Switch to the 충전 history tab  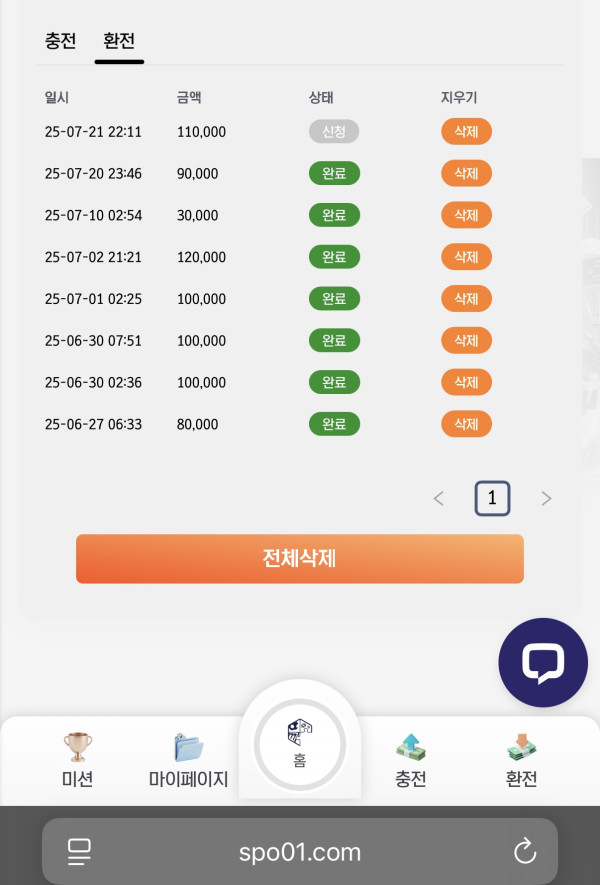coord(60,41)
